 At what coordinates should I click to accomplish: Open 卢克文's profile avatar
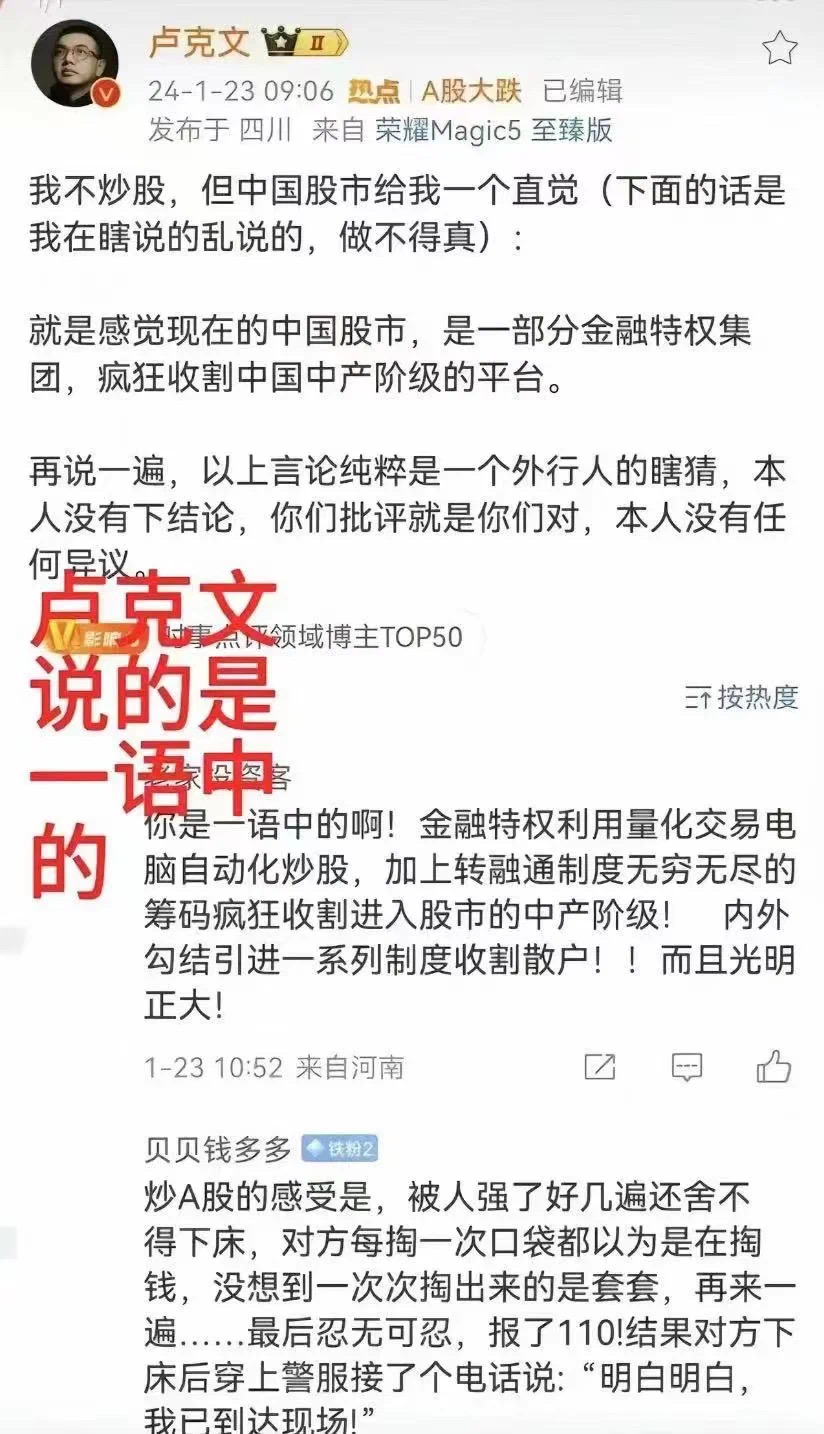click(x=75, y=64)
